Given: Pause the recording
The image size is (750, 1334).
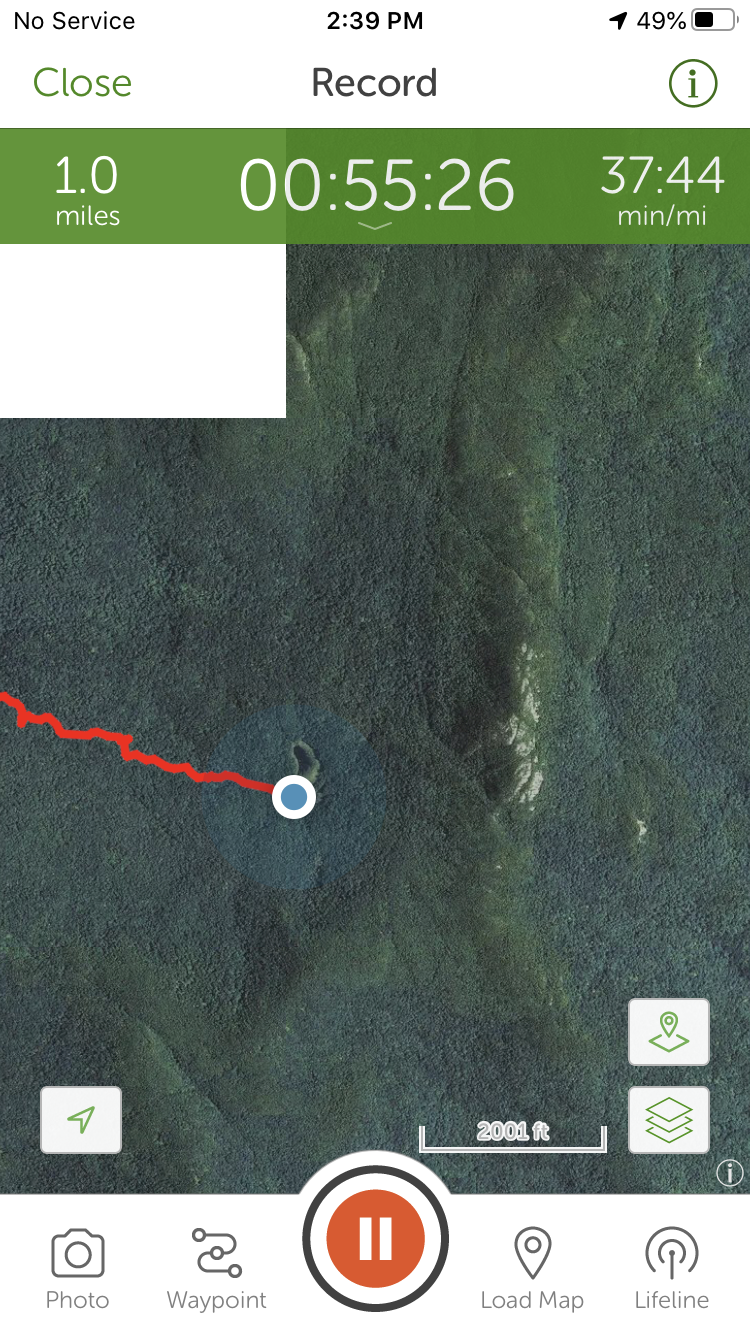Looking at the screenshot, I should (x=375, y=1239).
